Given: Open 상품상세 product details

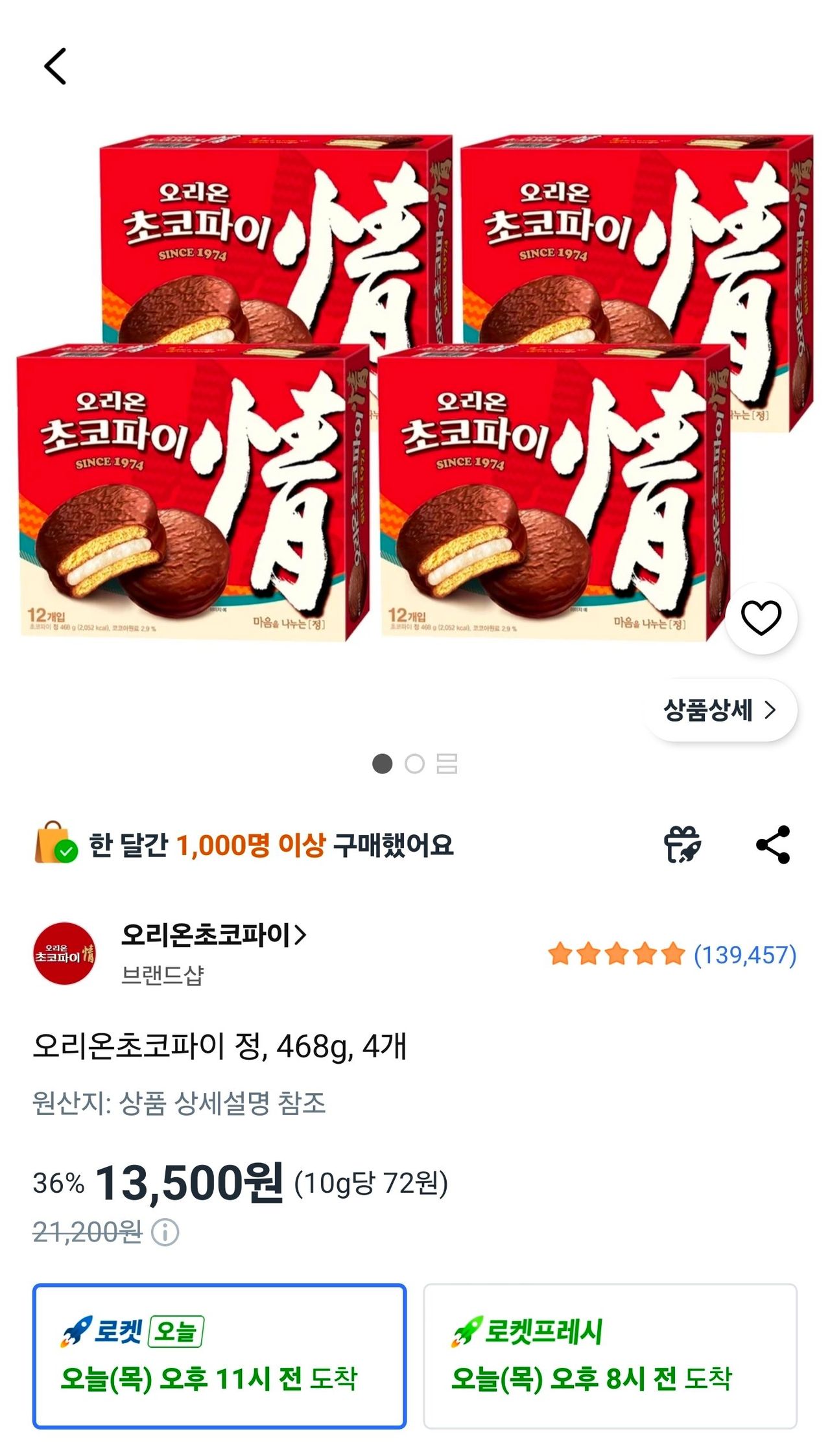Looking at the screenshot, I should [720, 710].
